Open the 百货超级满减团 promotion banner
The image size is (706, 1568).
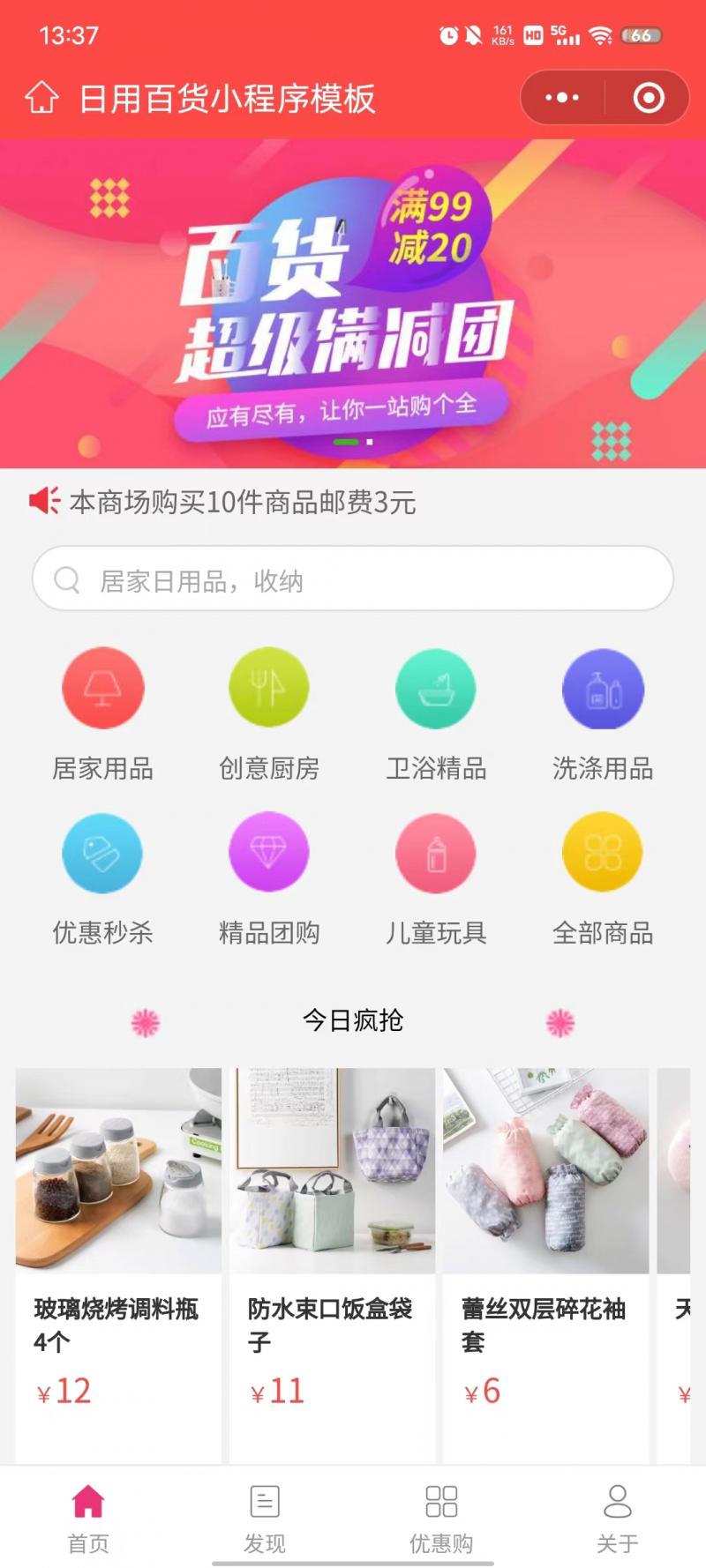tap(353, 304)
